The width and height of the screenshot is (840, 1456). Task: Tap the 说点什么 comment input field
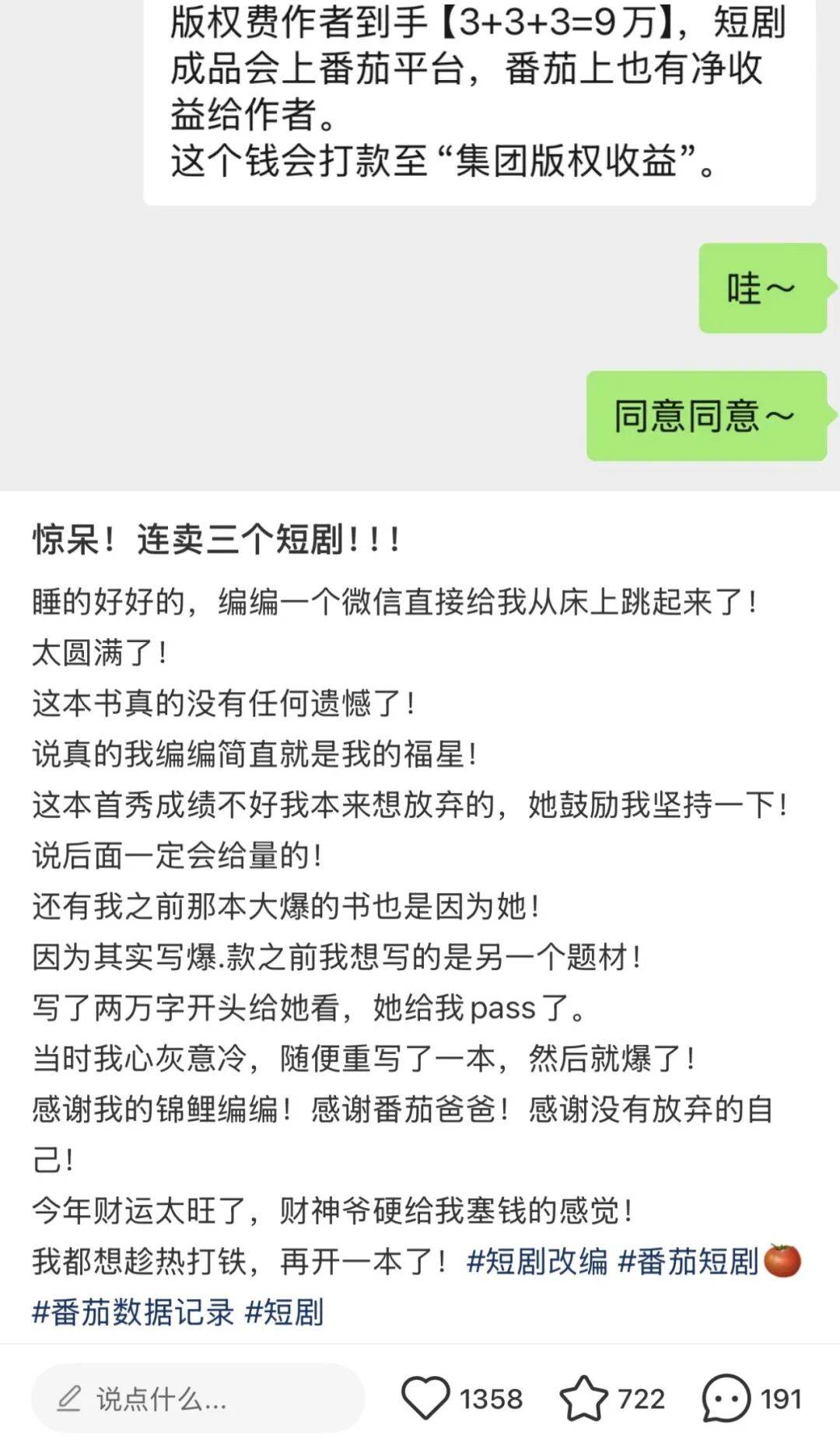point(198,1398)
